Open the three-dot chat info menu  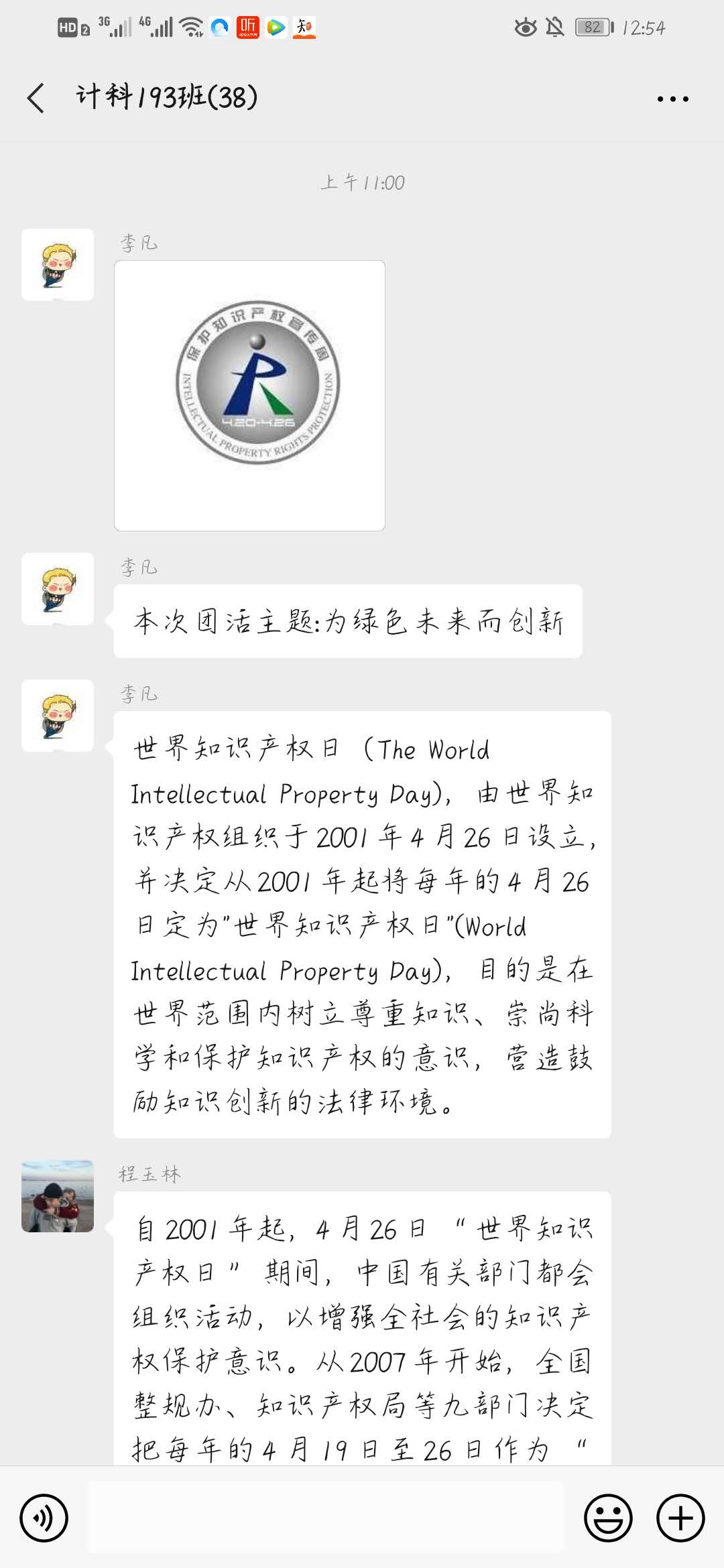point(672,99)
